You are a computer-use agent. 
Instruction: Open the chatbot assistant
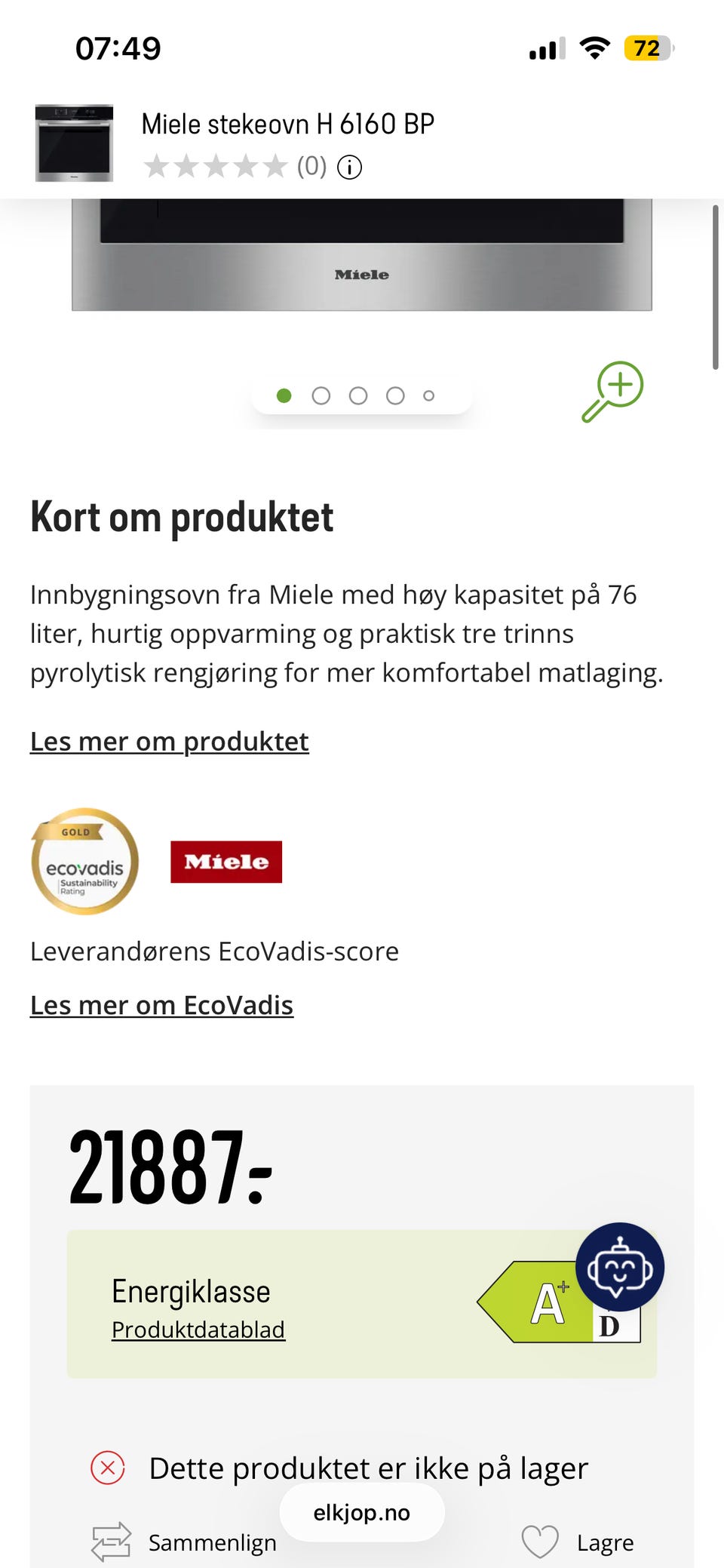click(620, 1268)
